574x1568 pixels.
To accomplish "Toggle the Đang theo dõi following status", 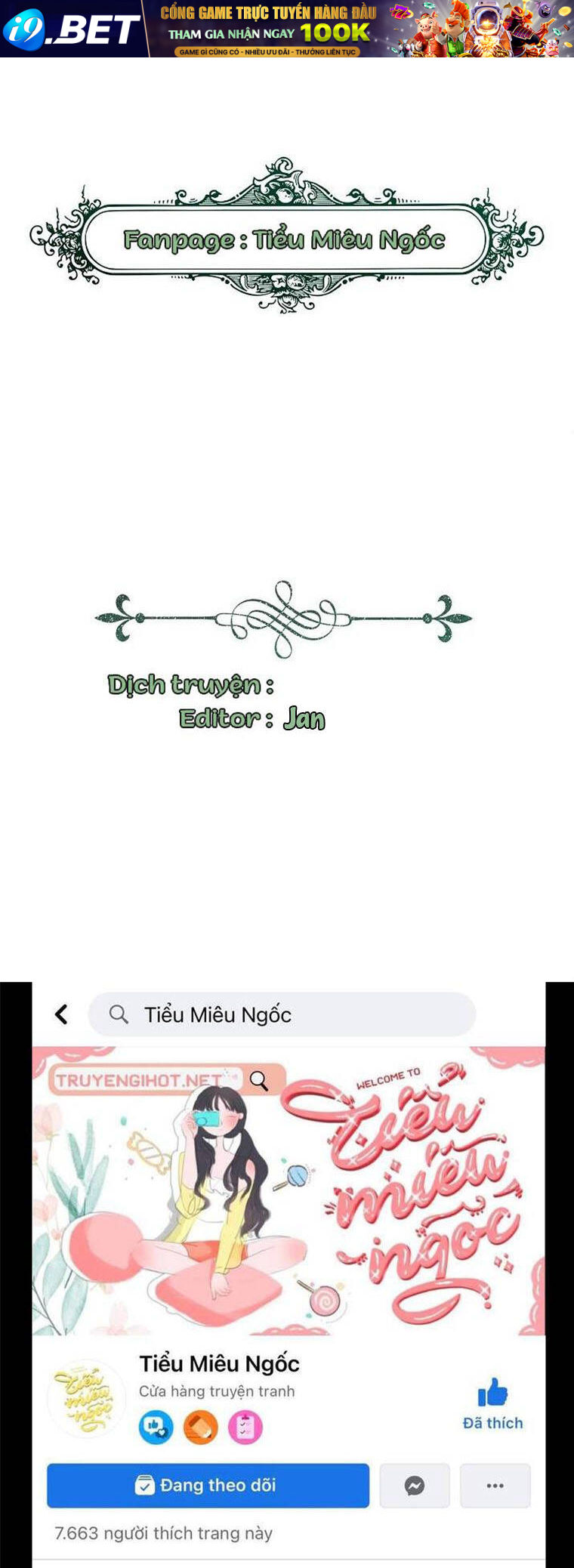I will (208, 1485).
